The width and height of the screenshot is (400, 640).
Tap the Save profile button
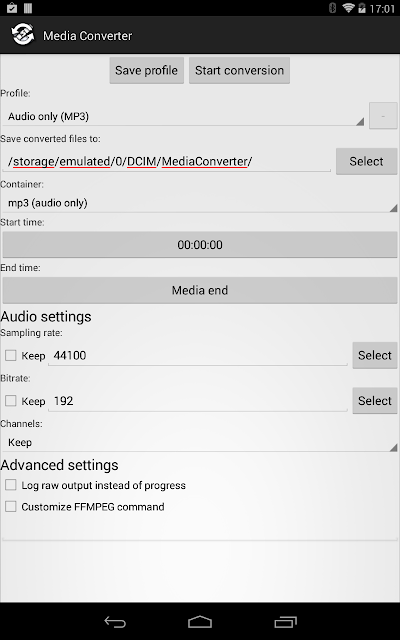click(147, 70)
